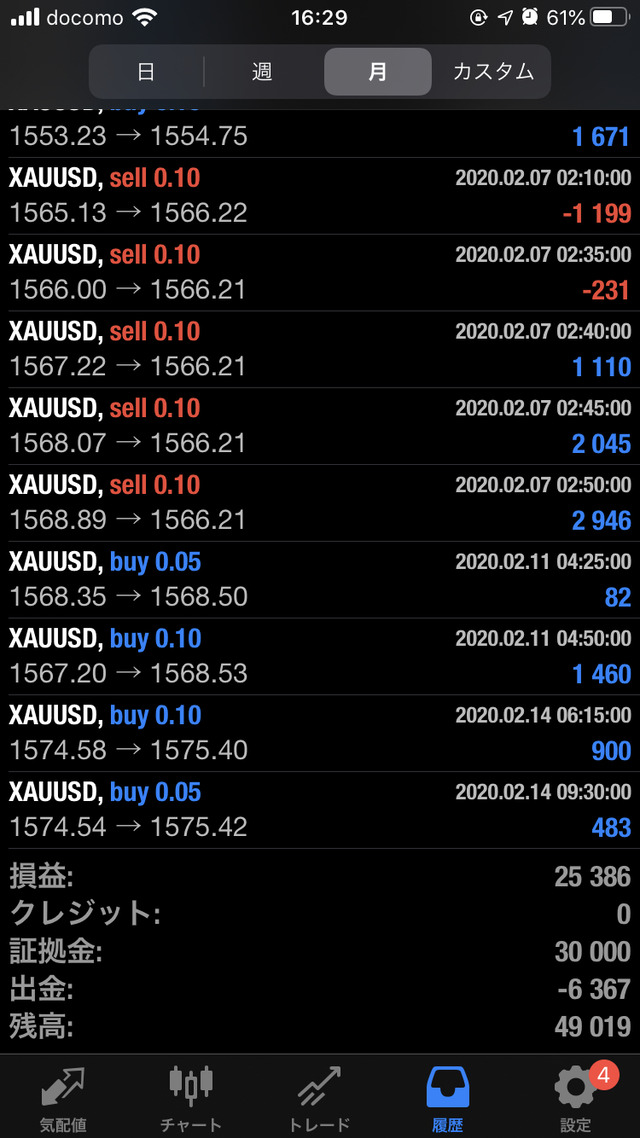Image resolution: width=640 pixels, height=1138 pixels.
Task: Go to the チャート chart tab
Action: (x=191, y=1097)
